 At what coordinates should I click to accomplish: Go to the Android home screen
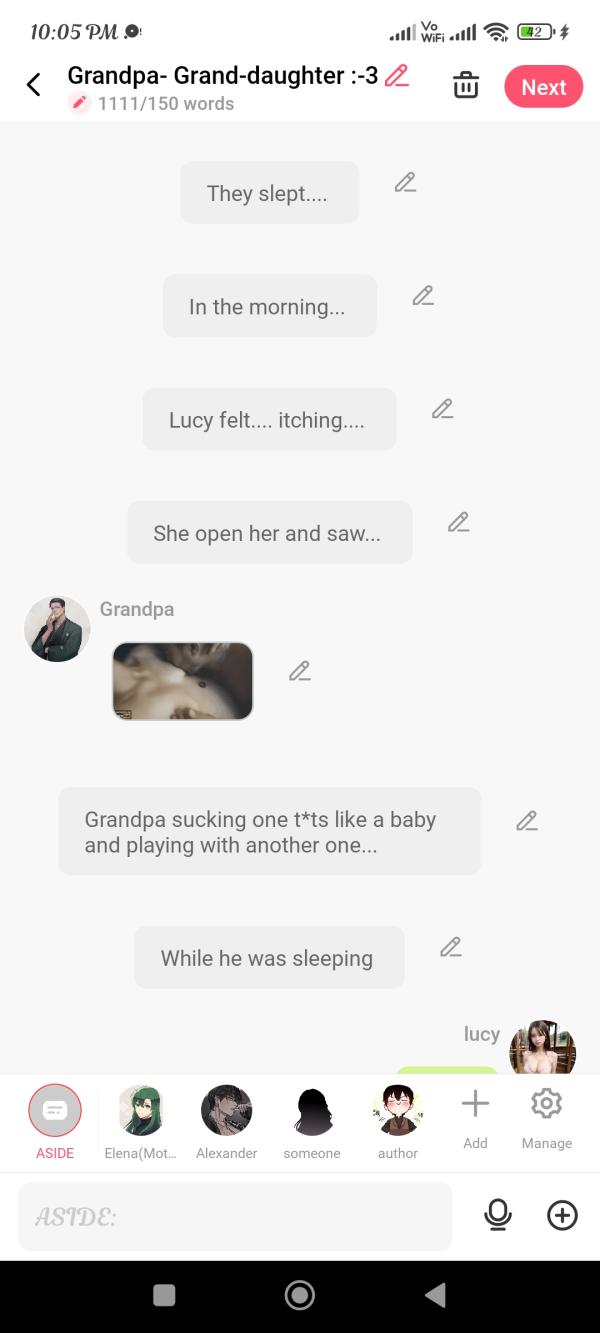pyautogui.click(x=299, y=1295)
